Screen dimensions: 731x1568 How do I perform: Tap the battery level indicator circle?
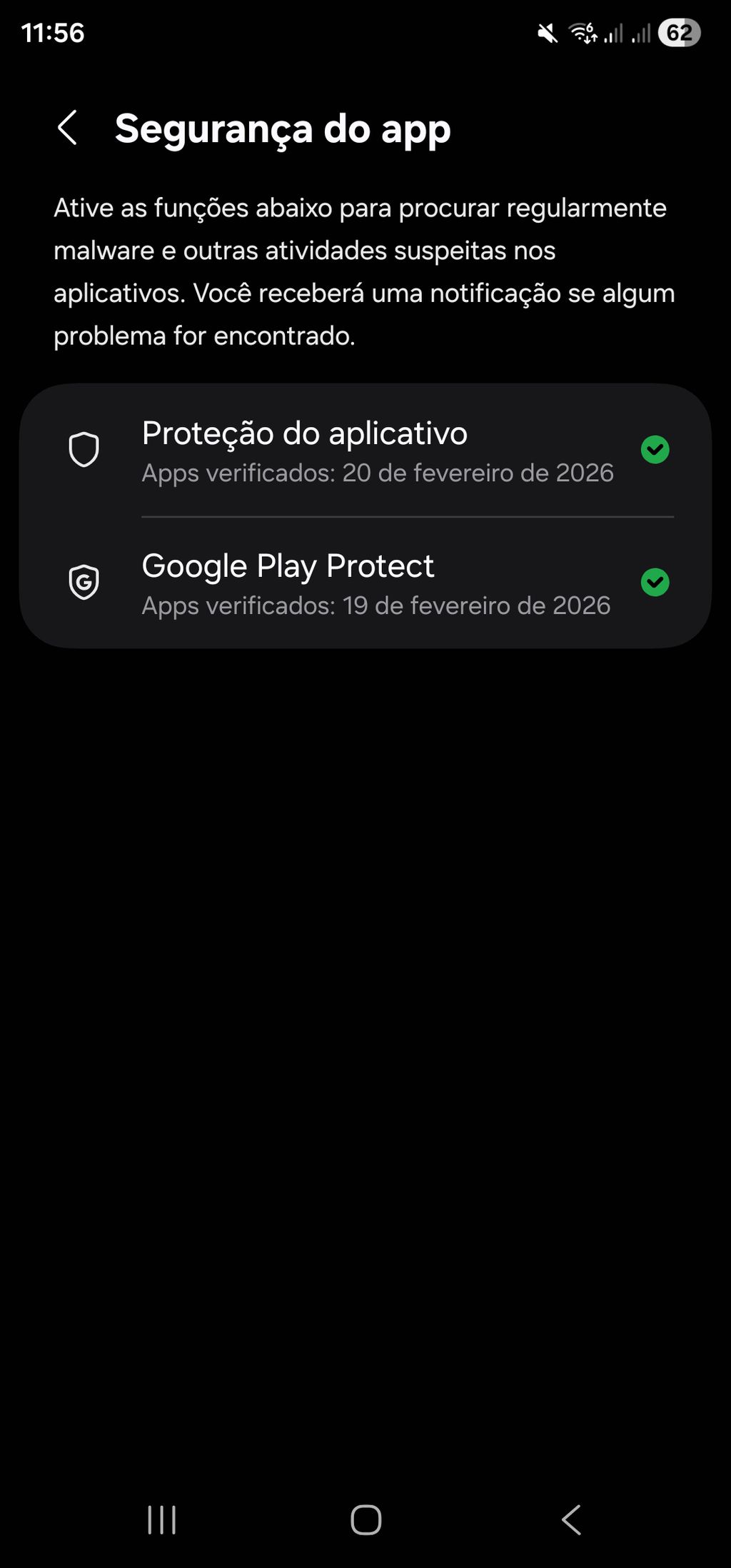678,33
